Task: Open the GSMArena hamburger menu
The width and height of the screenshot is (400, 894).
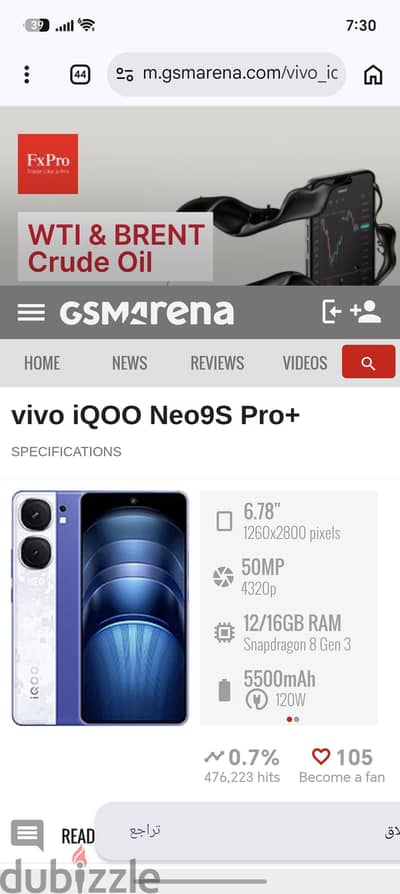Action: pos(31,312)
